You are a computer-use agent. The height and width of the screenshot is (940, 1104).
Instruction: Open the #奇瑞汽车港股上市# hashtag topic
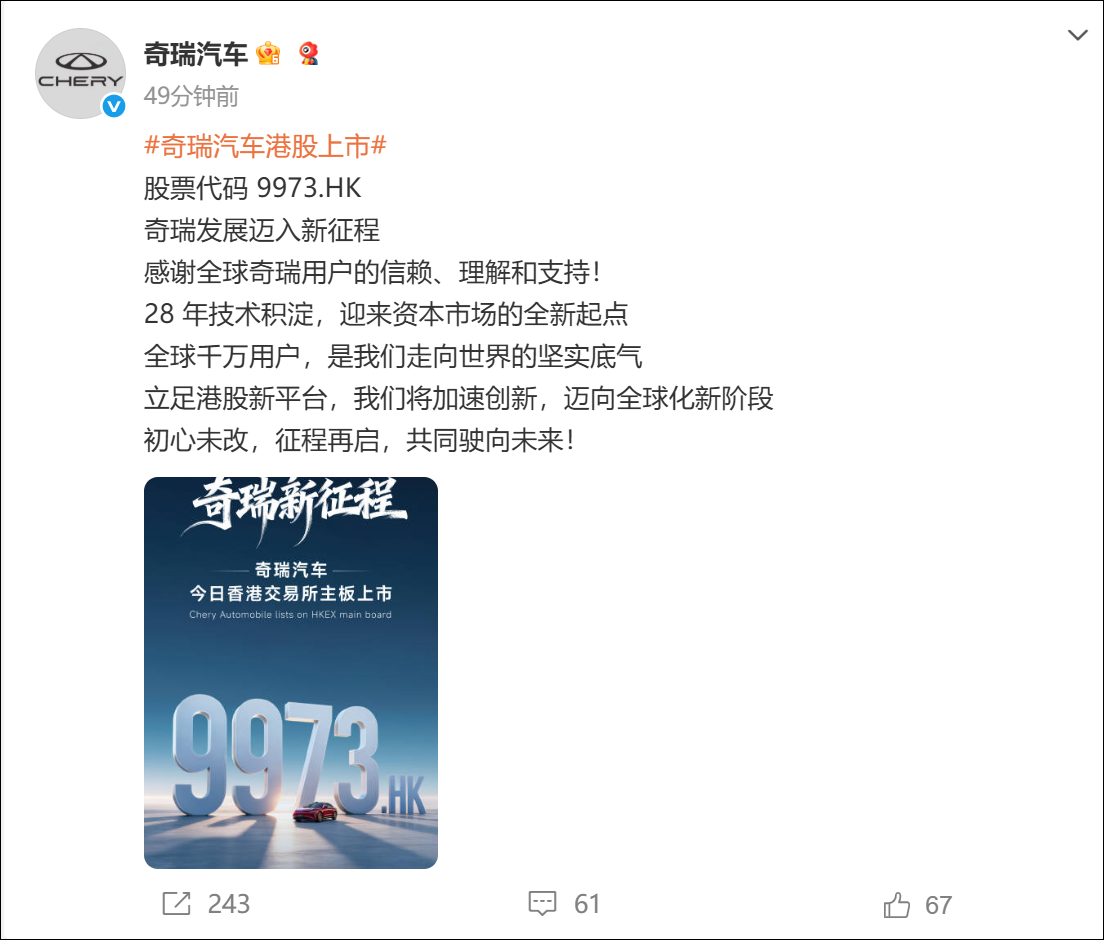click(x=265, y=146)
